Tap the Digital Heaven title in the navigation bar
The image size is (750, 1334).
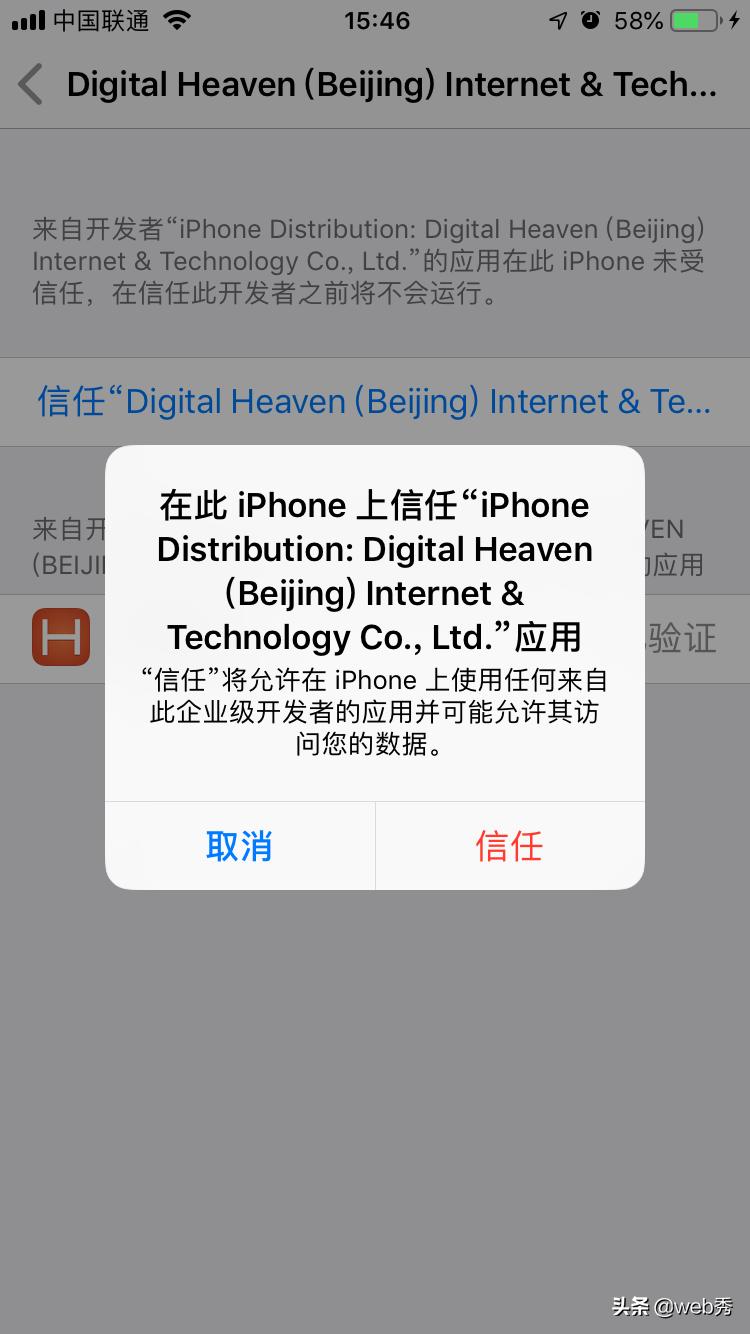pyautogui.click(x=390, y=84)
